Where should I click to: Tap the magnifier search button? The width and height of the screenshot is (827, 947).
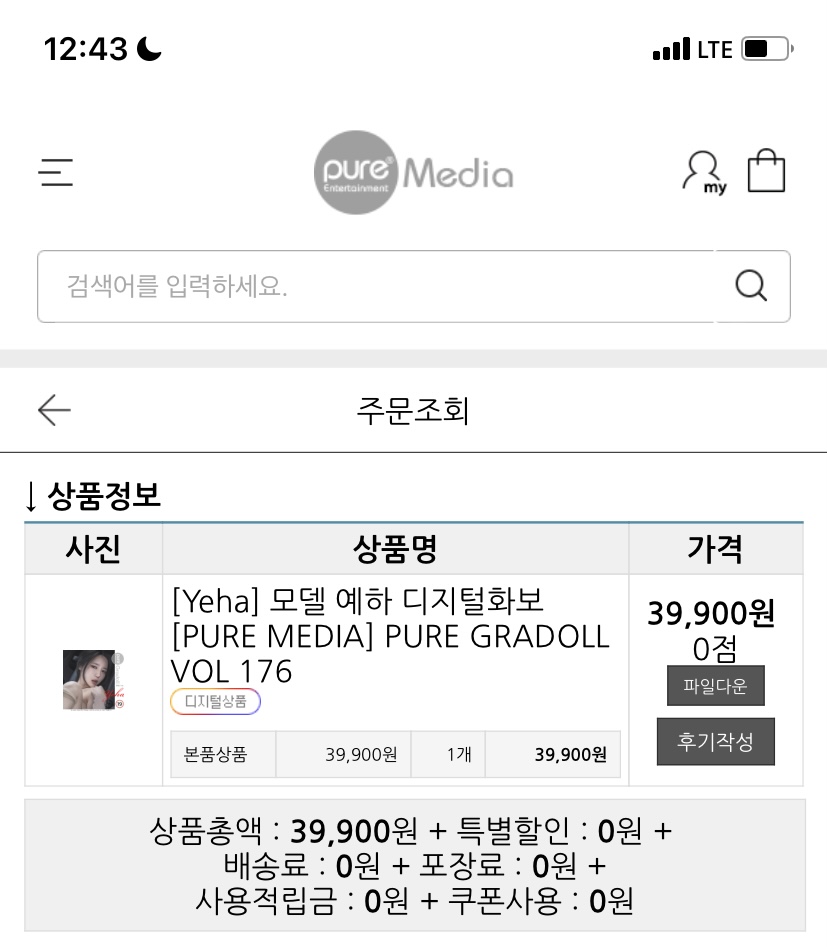click(x=751, y=287)
